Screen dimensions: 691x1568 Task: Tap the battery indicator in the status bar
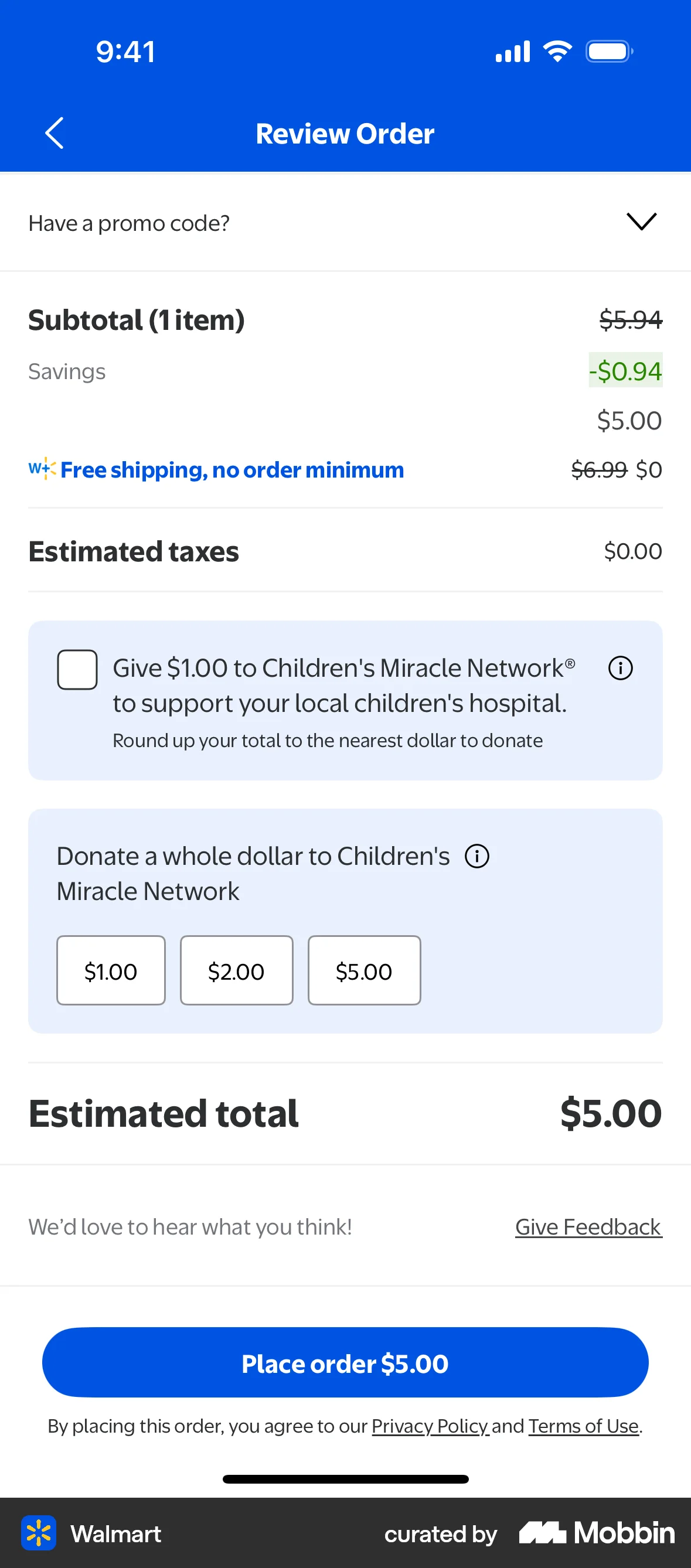click(x=608, y=51)
